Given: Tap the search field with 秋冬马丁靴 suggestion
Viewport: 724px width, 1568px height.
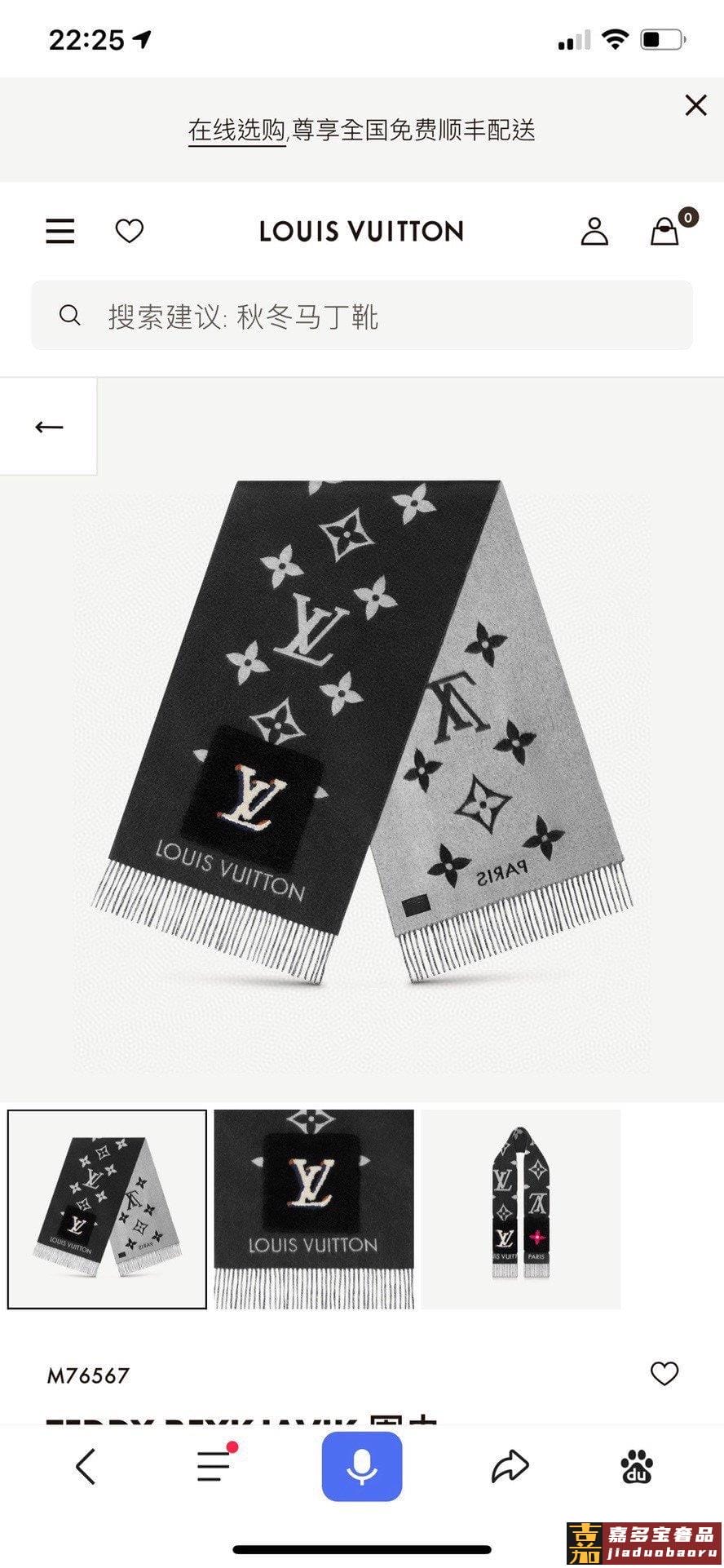Looking at the screenshot, I should [x=362, y=316].
